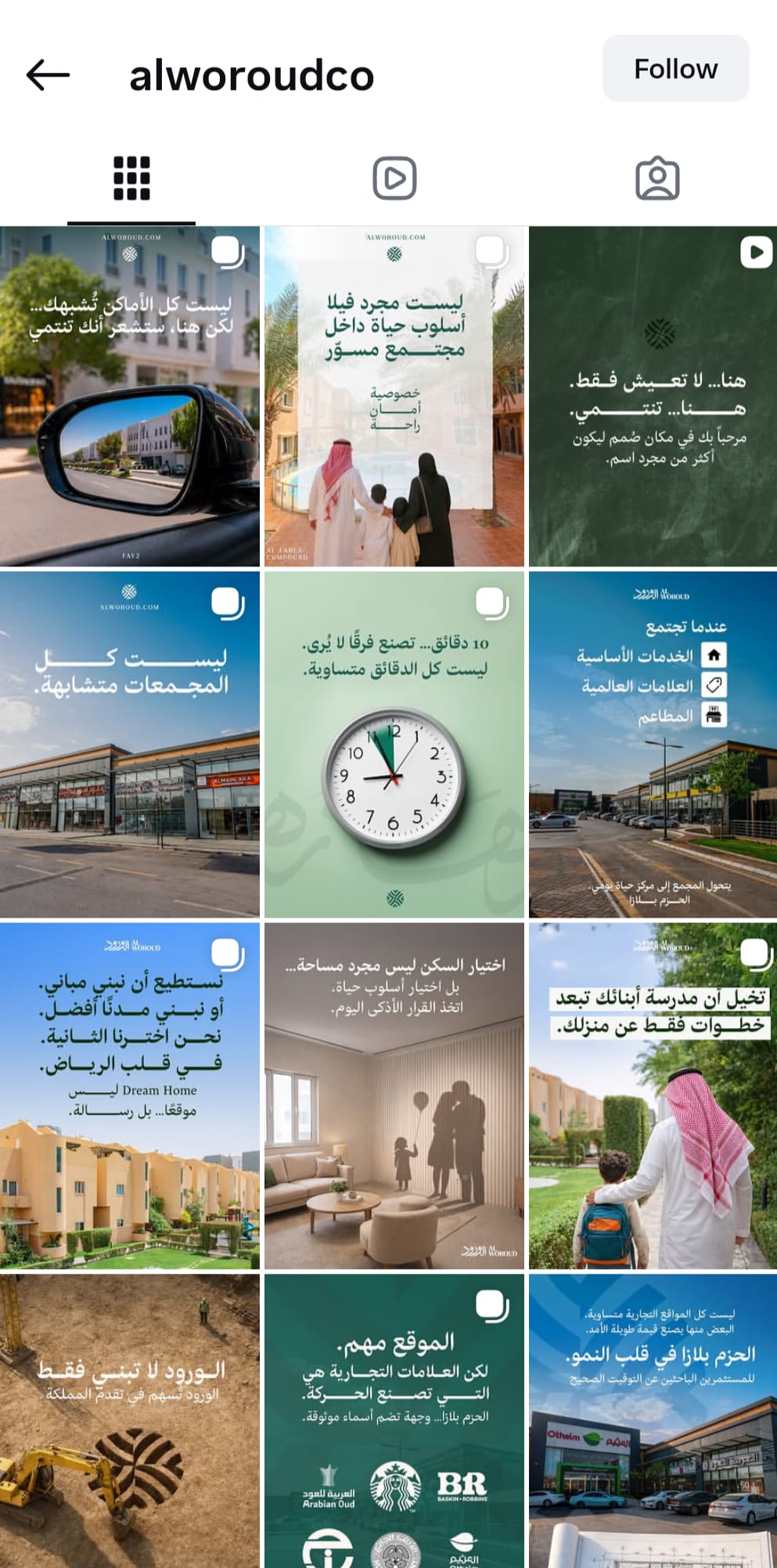Screen dimensions: 777x1568
Task: Open the Dream Home buildings post
Action: 130,1095
